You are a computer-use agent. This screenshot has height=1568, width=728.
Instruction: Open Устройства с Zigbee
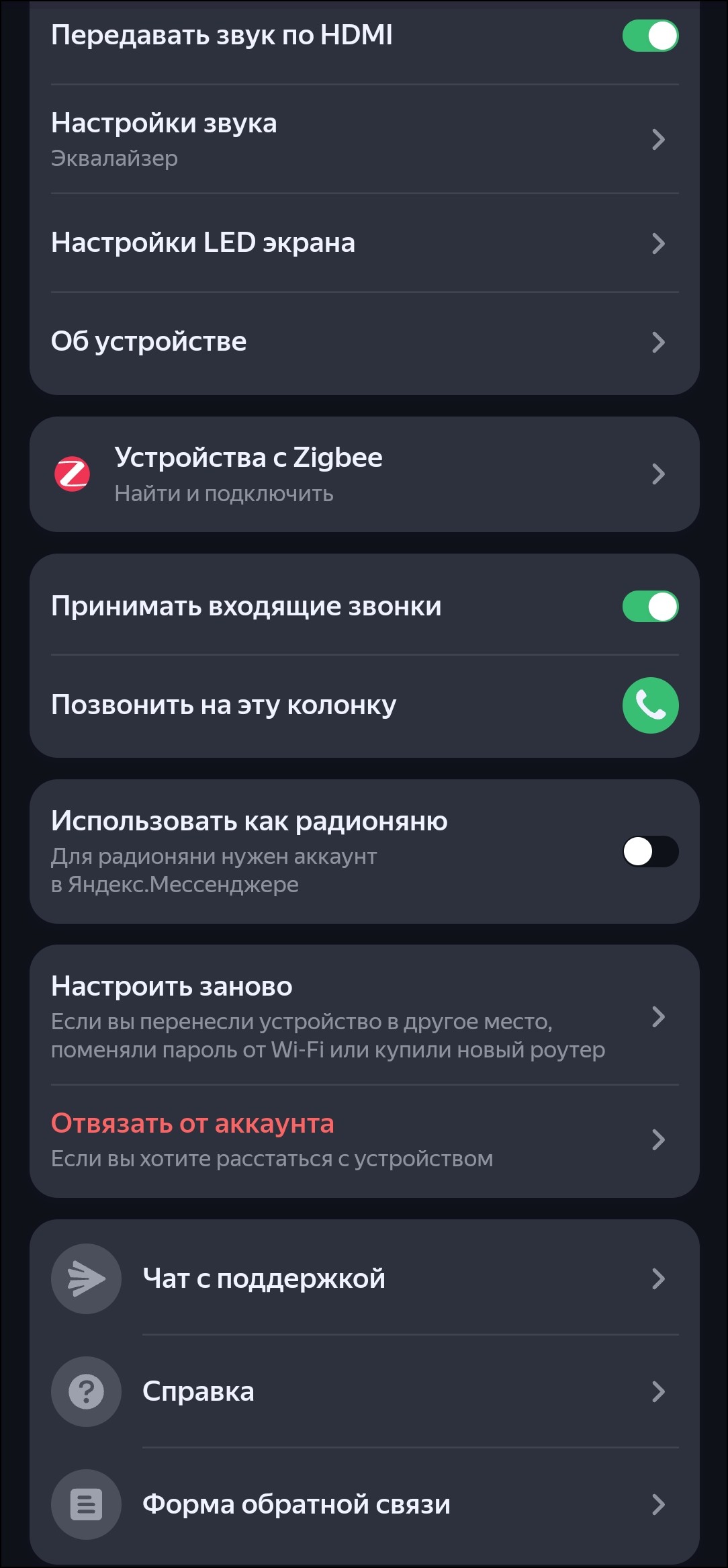pyautogui.click(x=364, y=474)
